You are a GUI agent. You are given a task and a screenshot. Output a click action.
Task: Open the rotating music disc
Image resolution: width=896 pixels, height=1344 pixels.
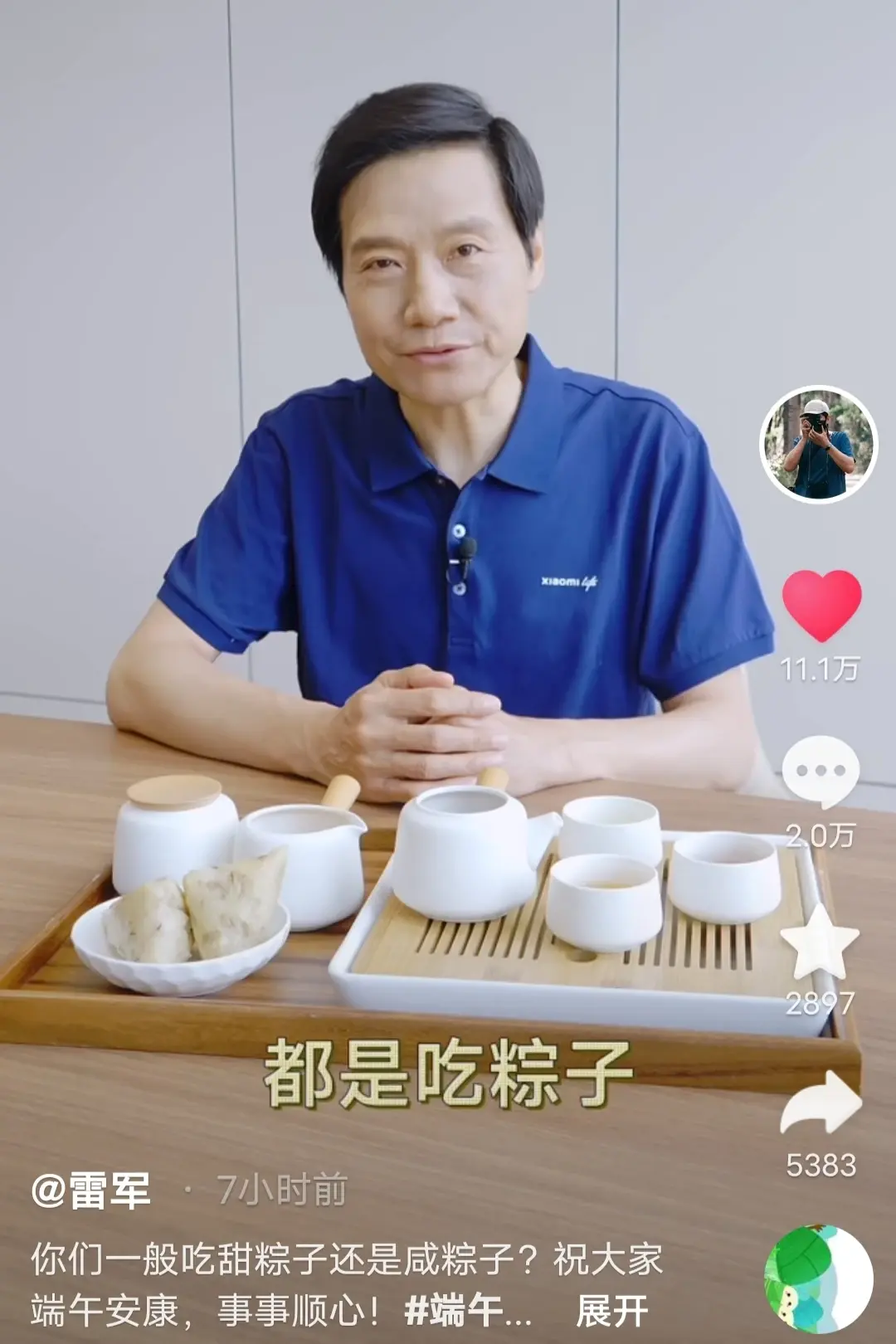pos(818,1278)
